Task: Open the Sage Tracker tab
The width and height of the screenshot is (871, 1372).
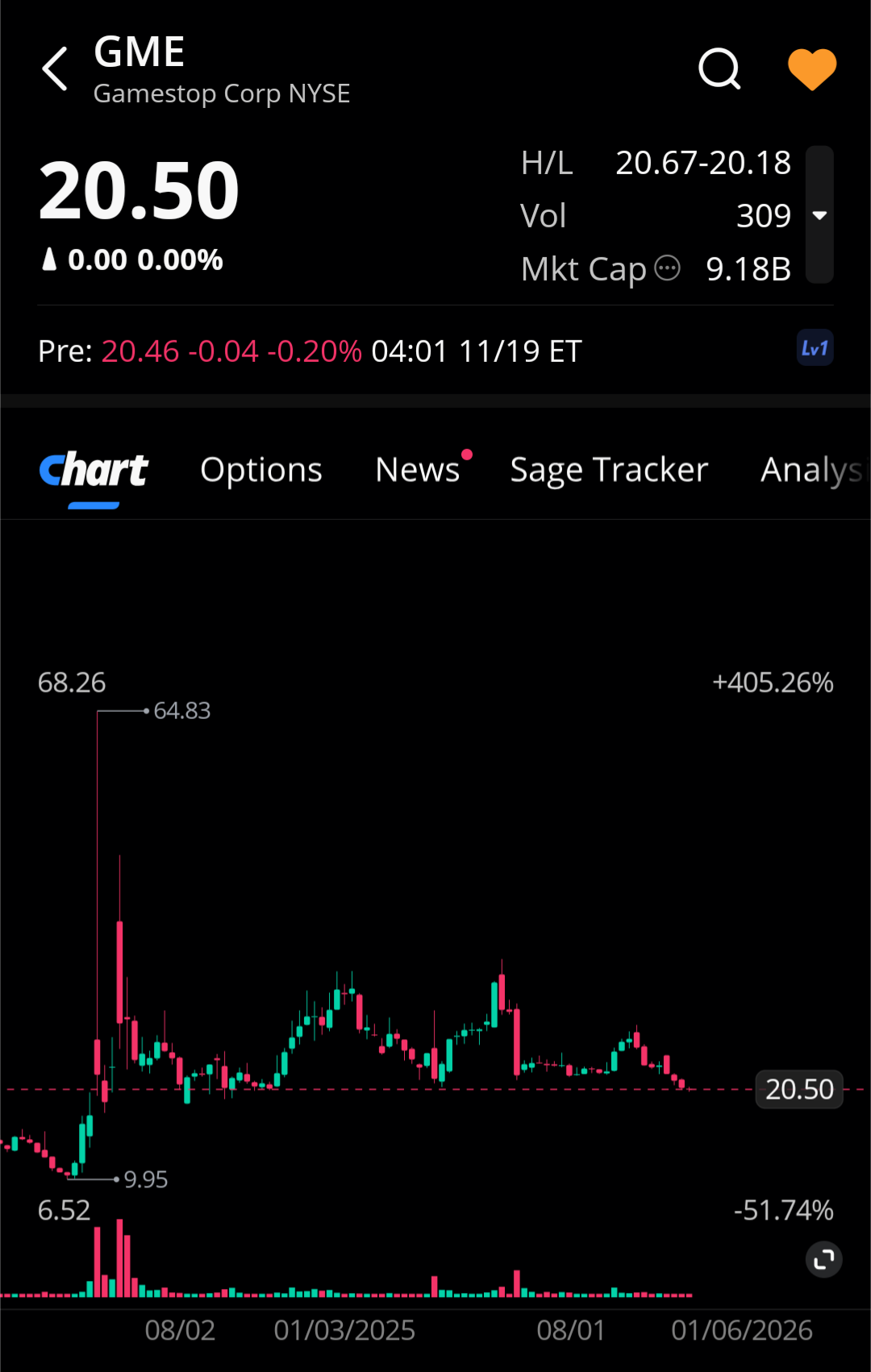Action: [609, 470]
